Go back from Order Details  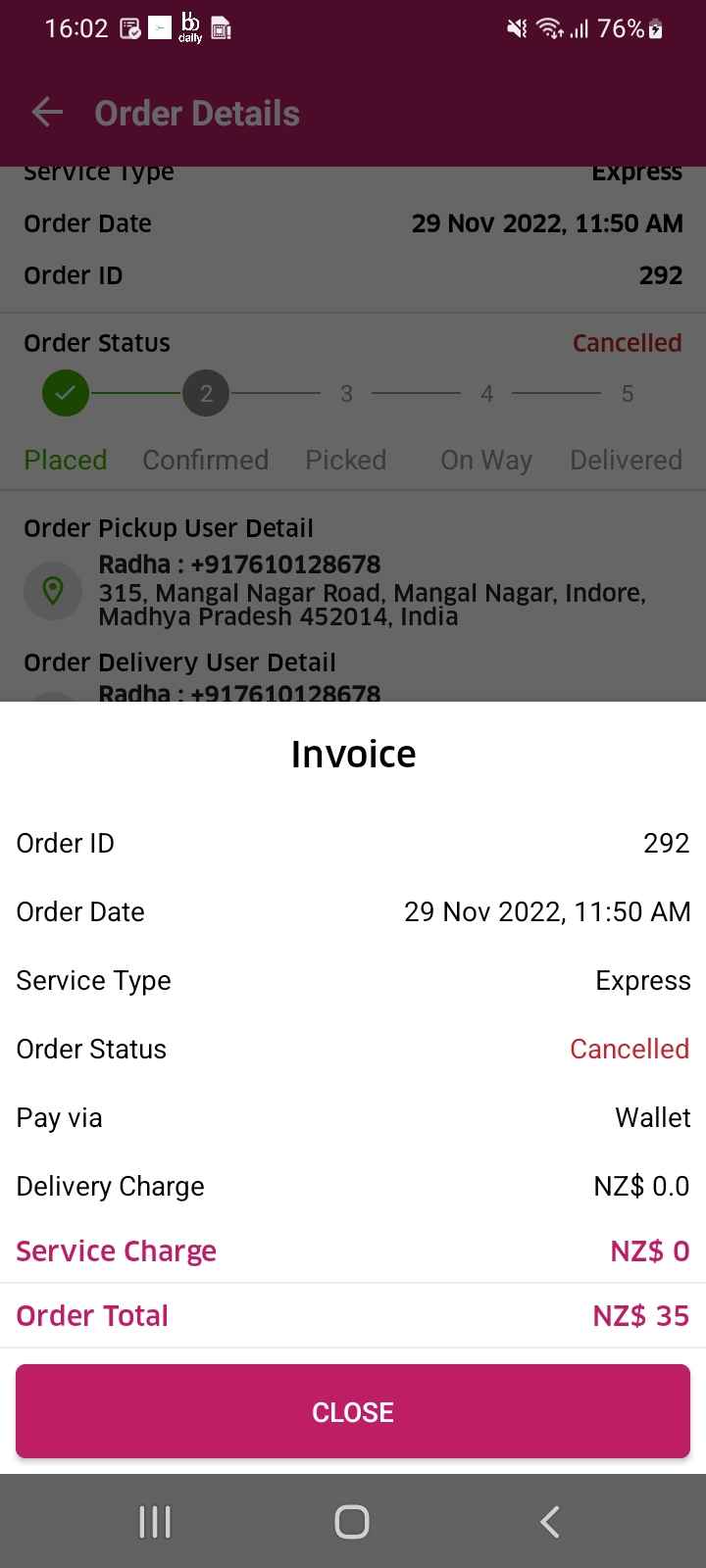47,113
